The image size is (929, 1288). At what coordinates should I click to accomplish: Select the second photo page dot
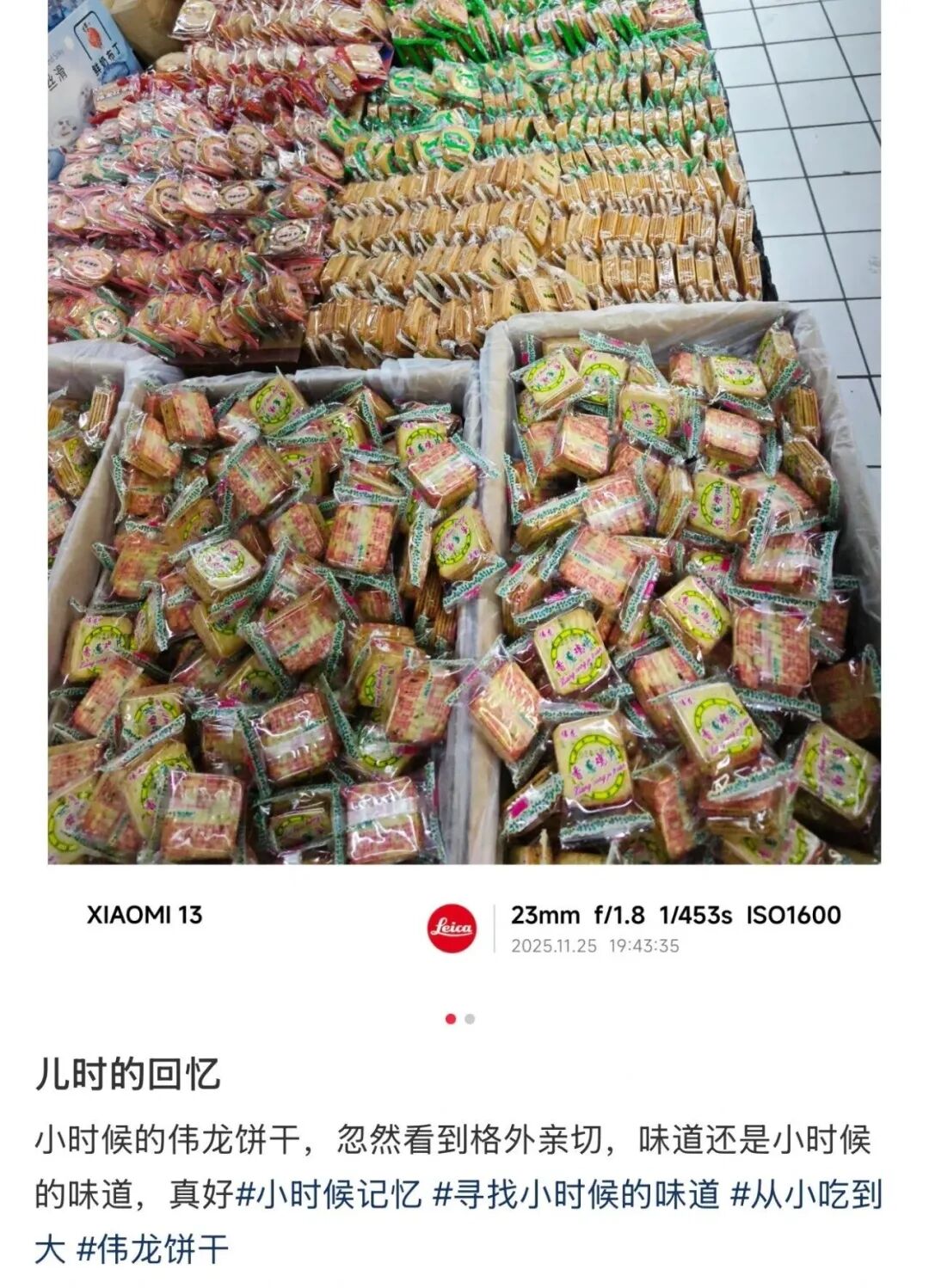(470, 1019)
